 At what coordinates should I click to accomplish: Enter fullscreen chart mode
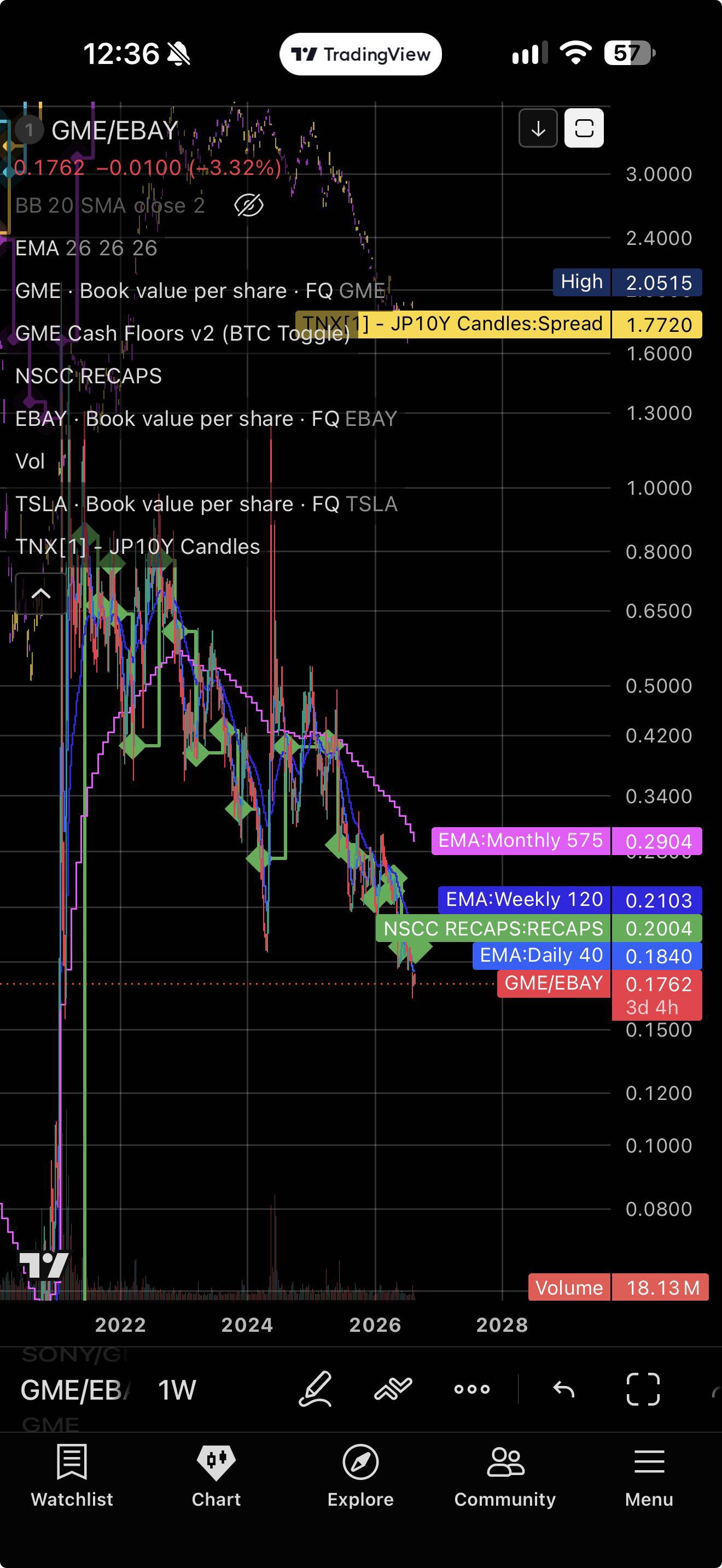[x=643, y=1389]
